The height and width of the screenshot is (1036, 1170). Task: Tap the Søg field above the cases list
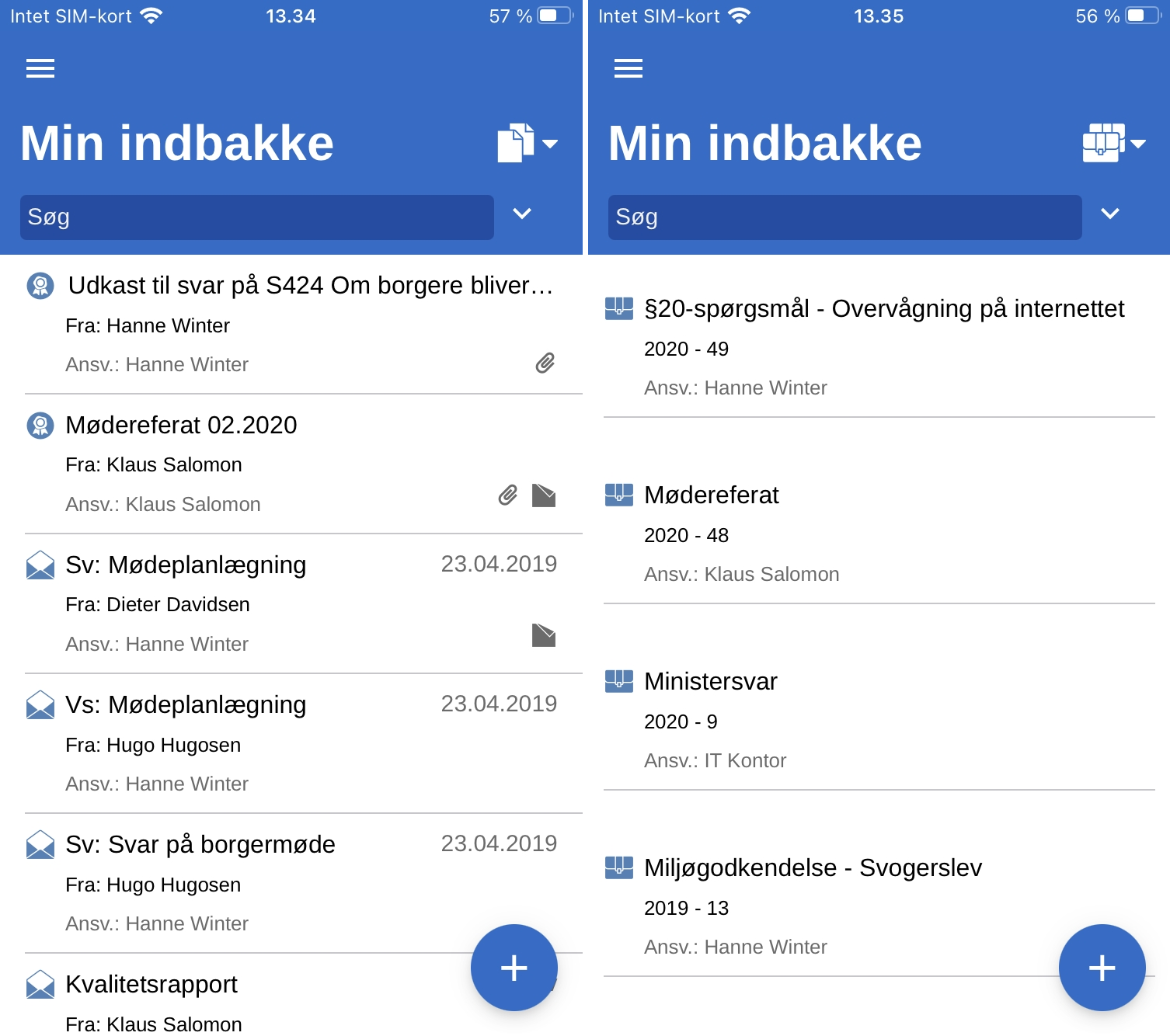point(844,217)
